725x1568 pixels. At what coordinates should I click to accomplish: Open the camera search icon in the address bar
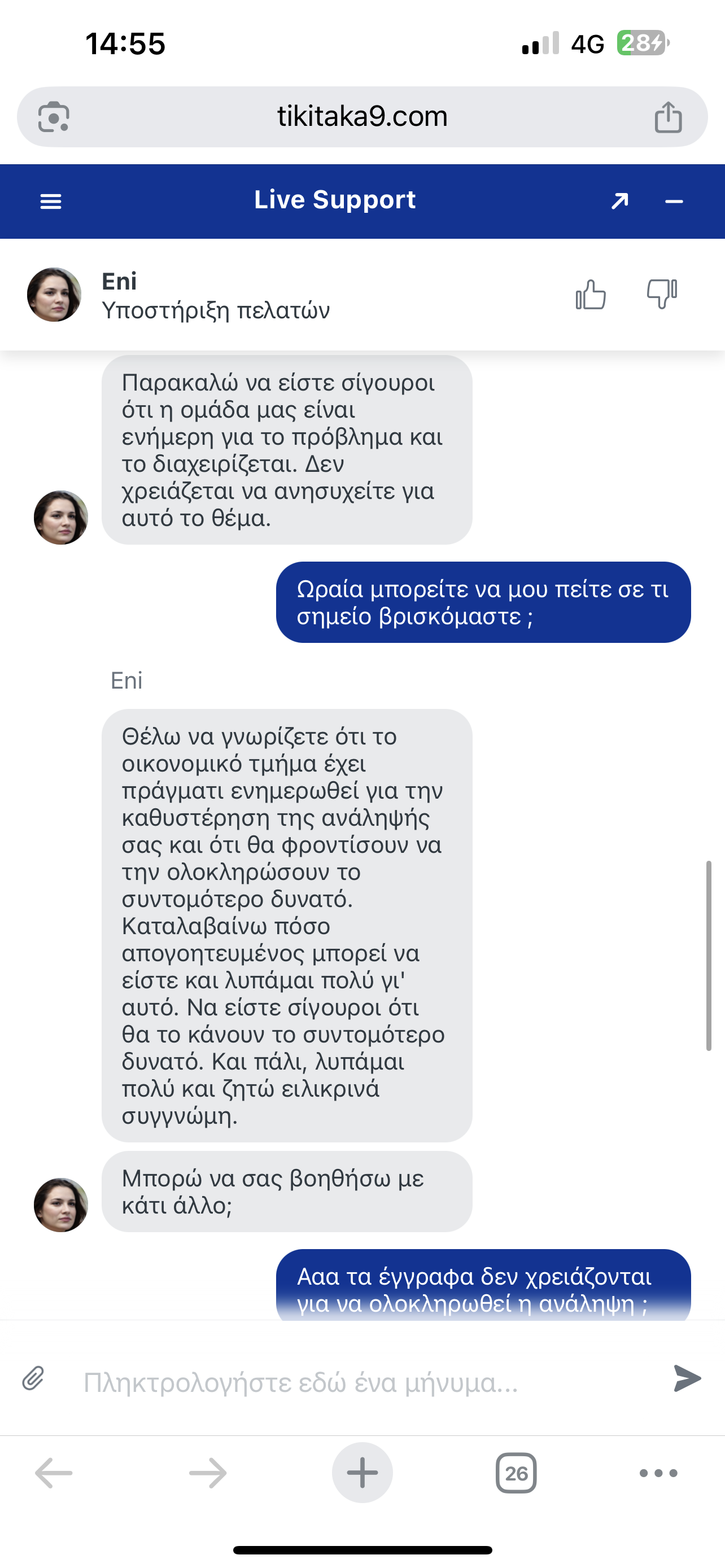tap(54, 117)
